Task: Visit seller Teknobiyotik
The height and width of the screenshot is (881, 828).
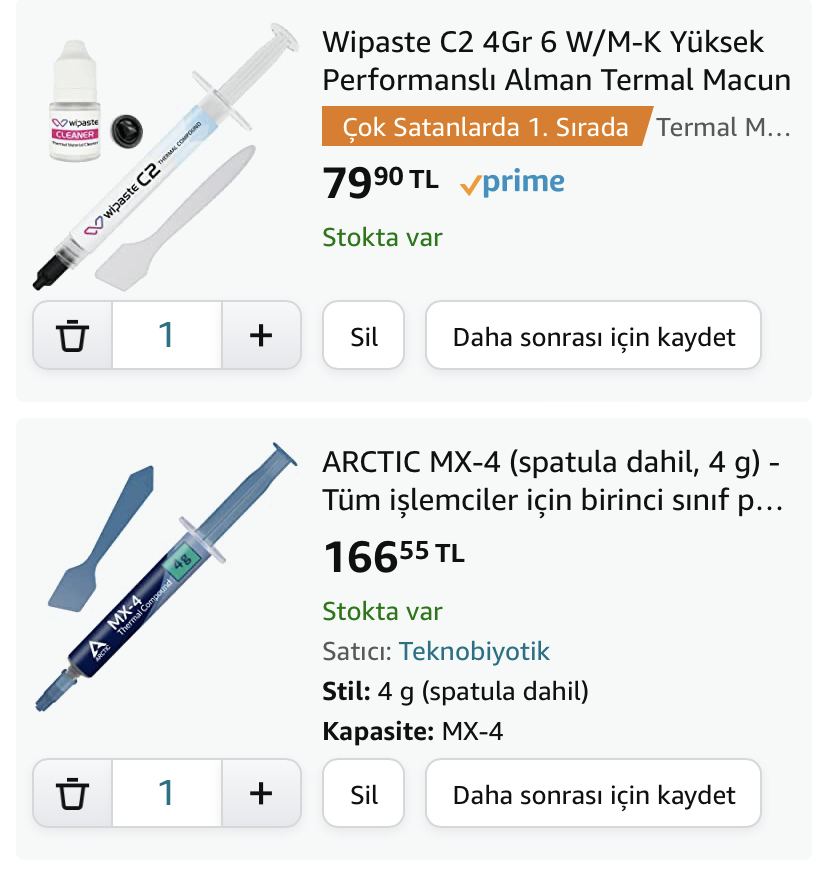Action: click(474, 652)
